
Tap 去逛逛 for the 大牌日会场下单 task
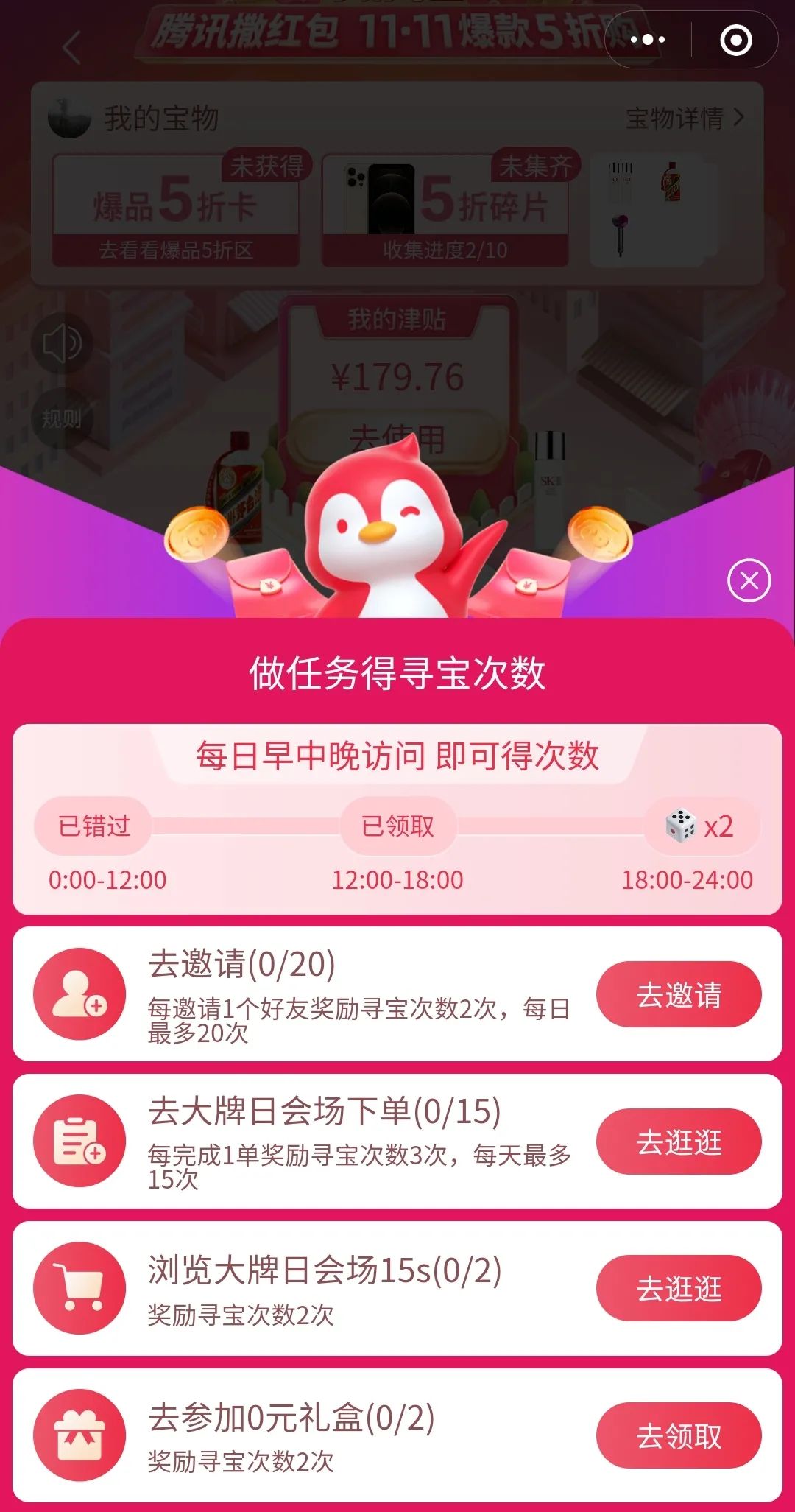[678, 1142]
